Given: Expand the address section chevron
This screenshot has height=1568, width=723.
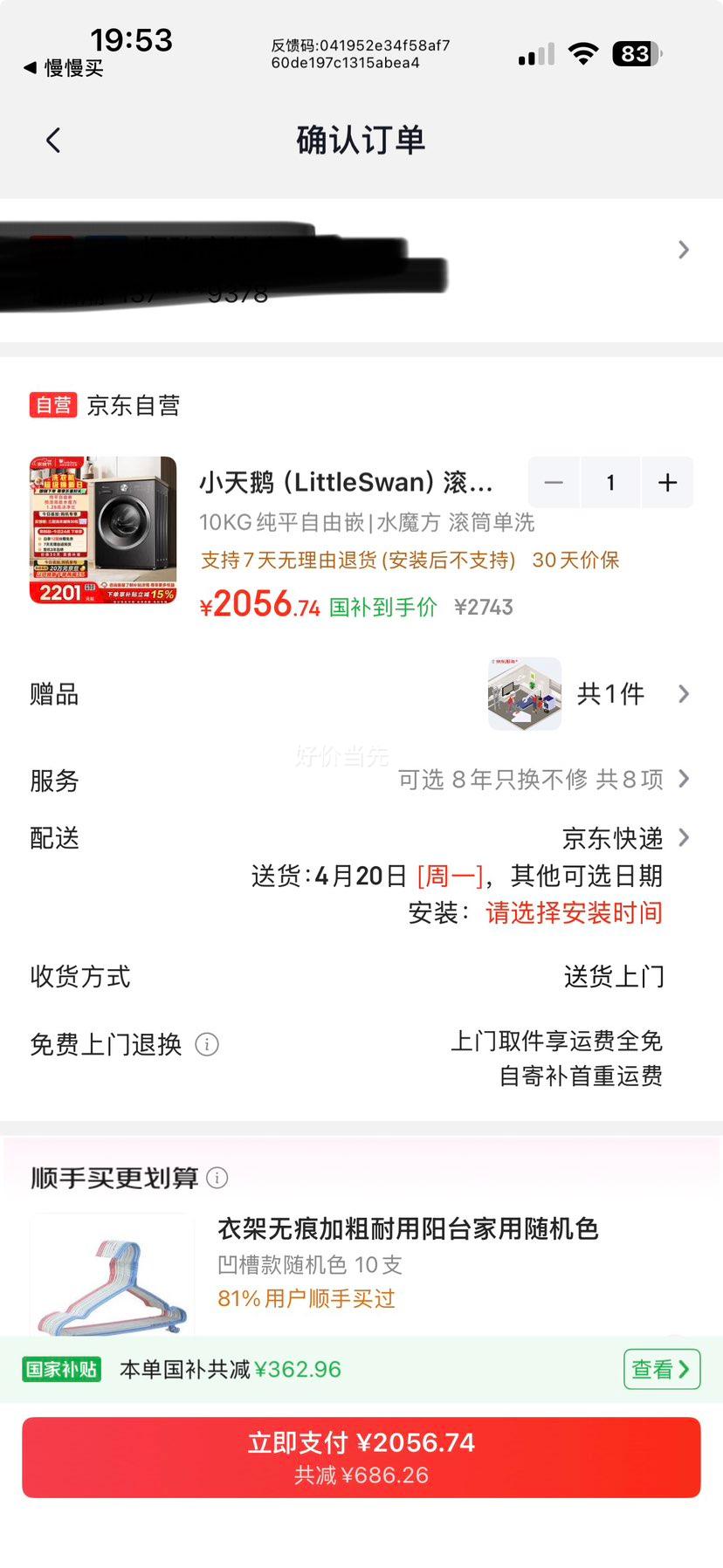Looking at the screenshot, I should (x=683, y=250).
